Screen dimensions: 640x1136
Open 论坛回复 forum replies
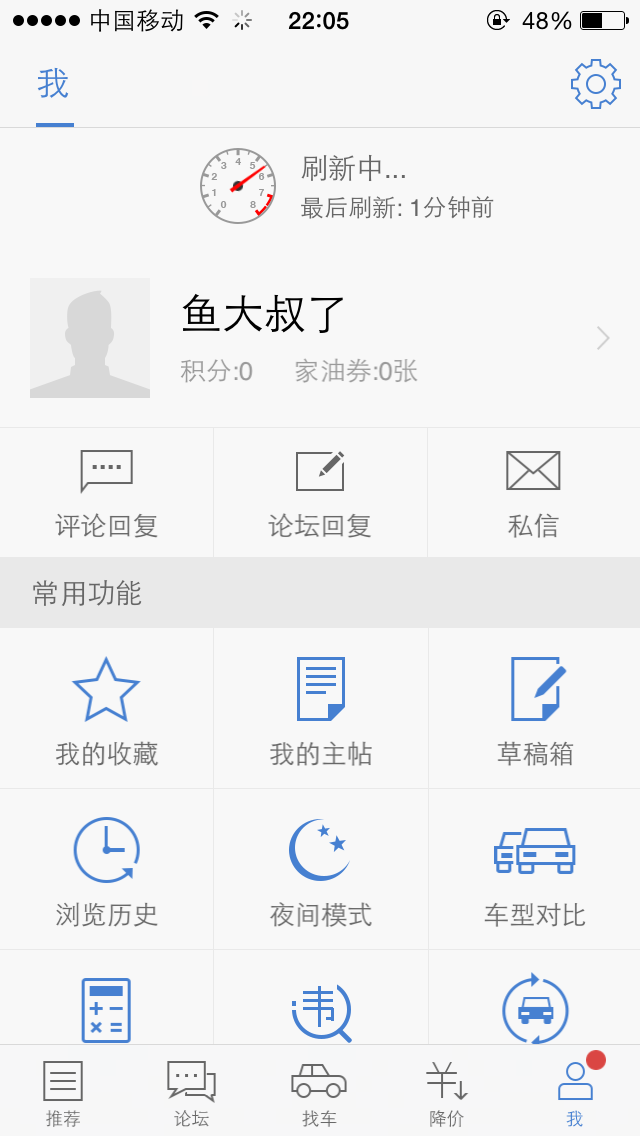point(320,493)
